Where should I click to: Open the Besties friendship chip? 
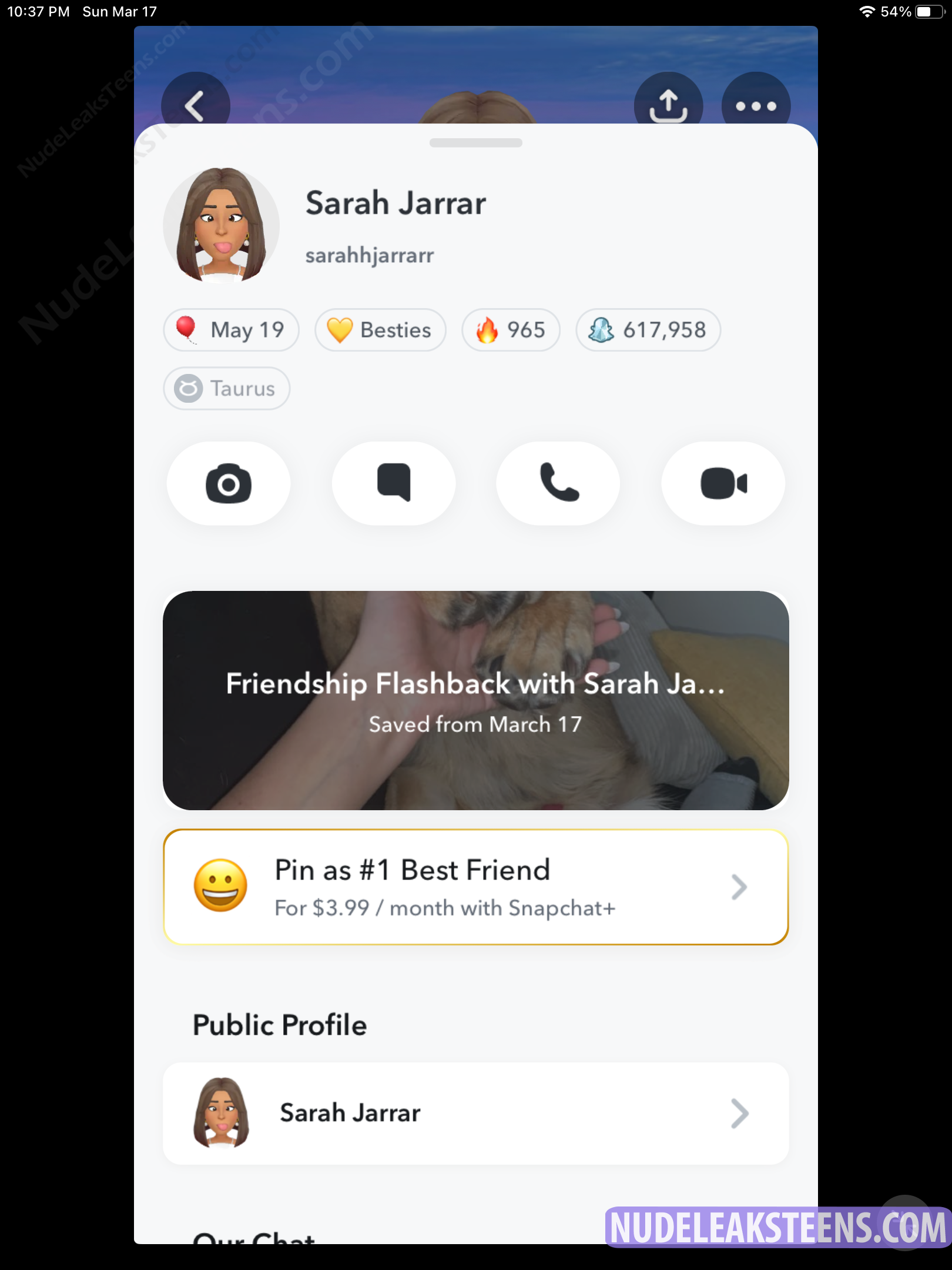[380, 330]
